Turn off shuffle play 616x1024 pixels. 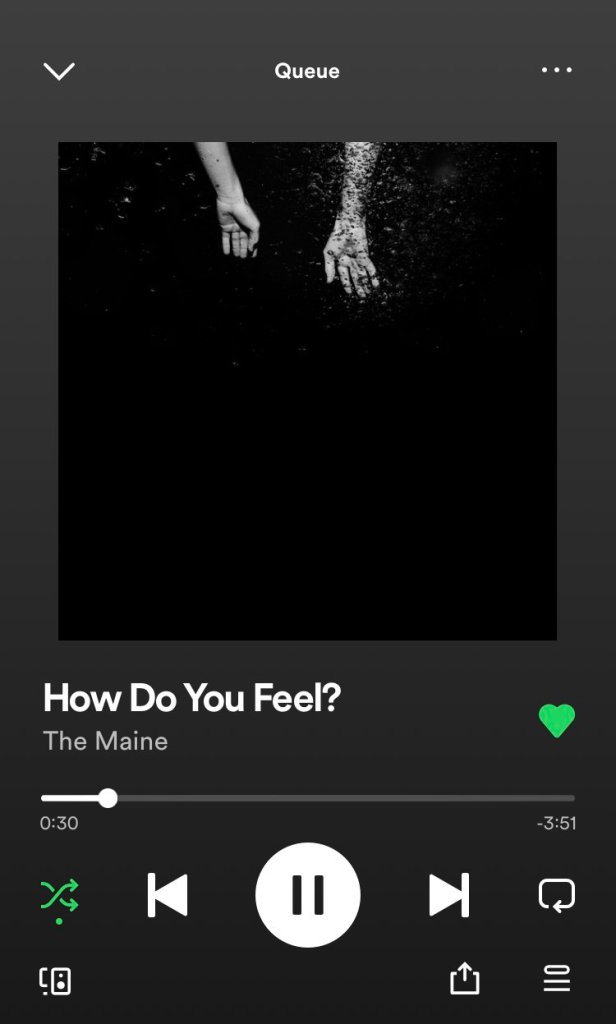coord(59,895)
